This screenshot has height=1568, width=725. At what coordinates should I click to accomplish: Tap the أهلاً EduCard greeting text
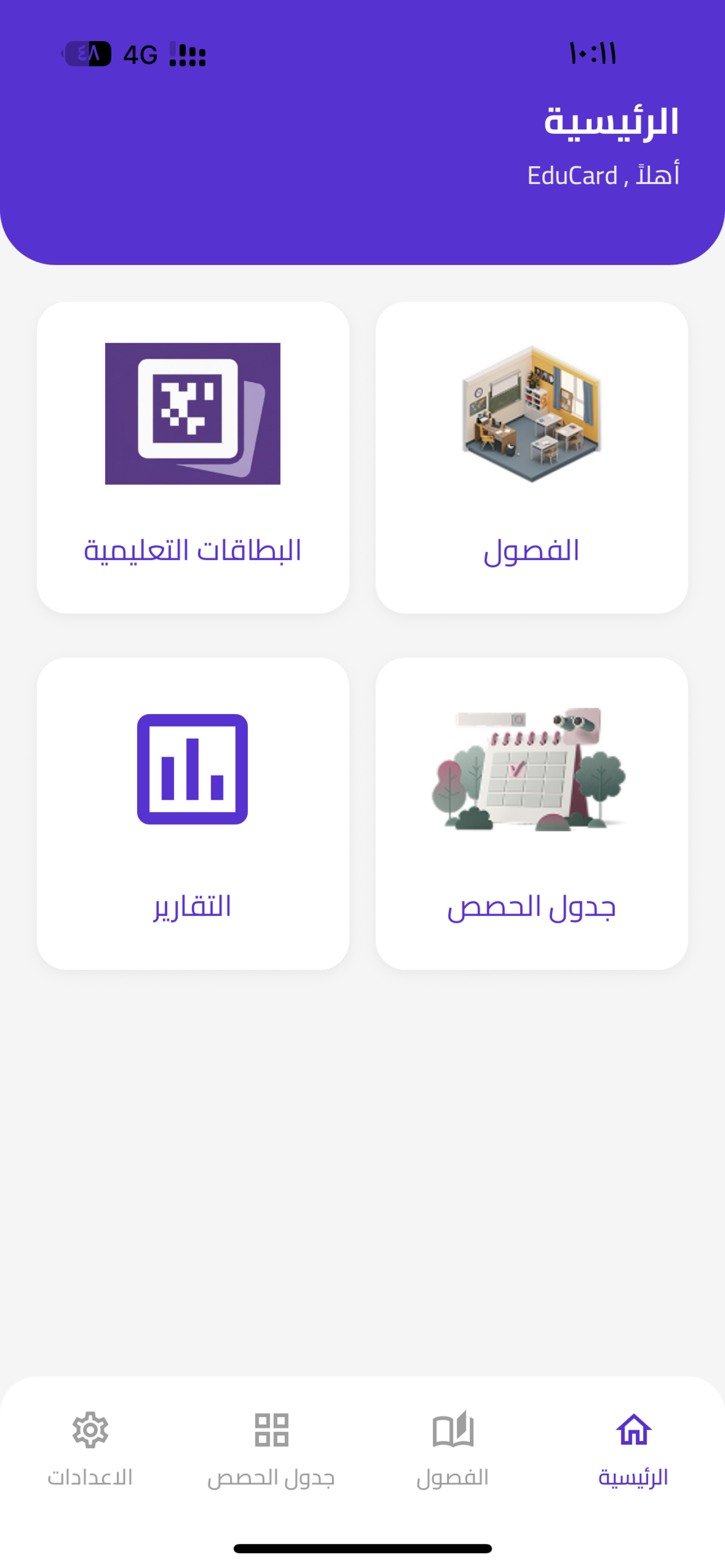[605, 176]
